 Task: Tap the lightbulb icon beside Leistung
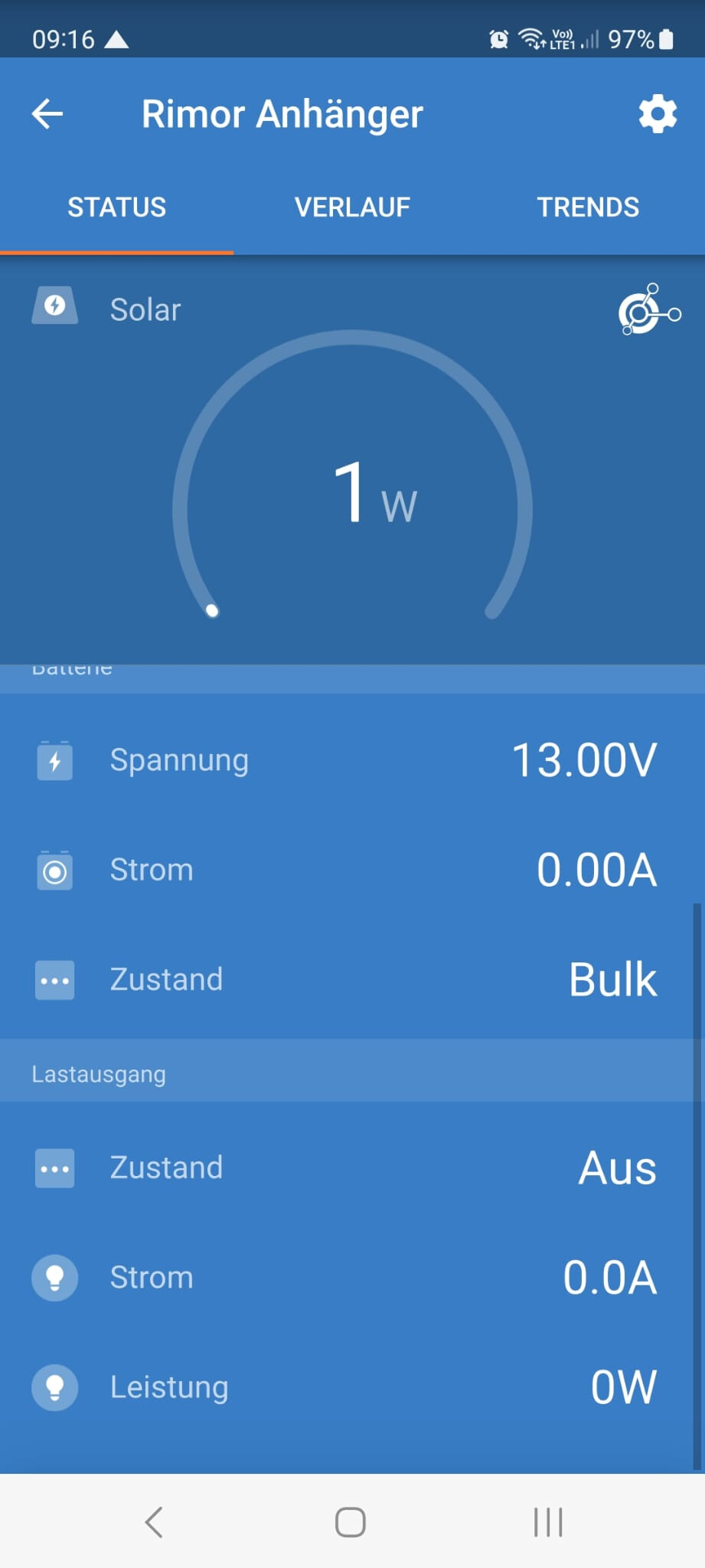tap(54, 1387)
